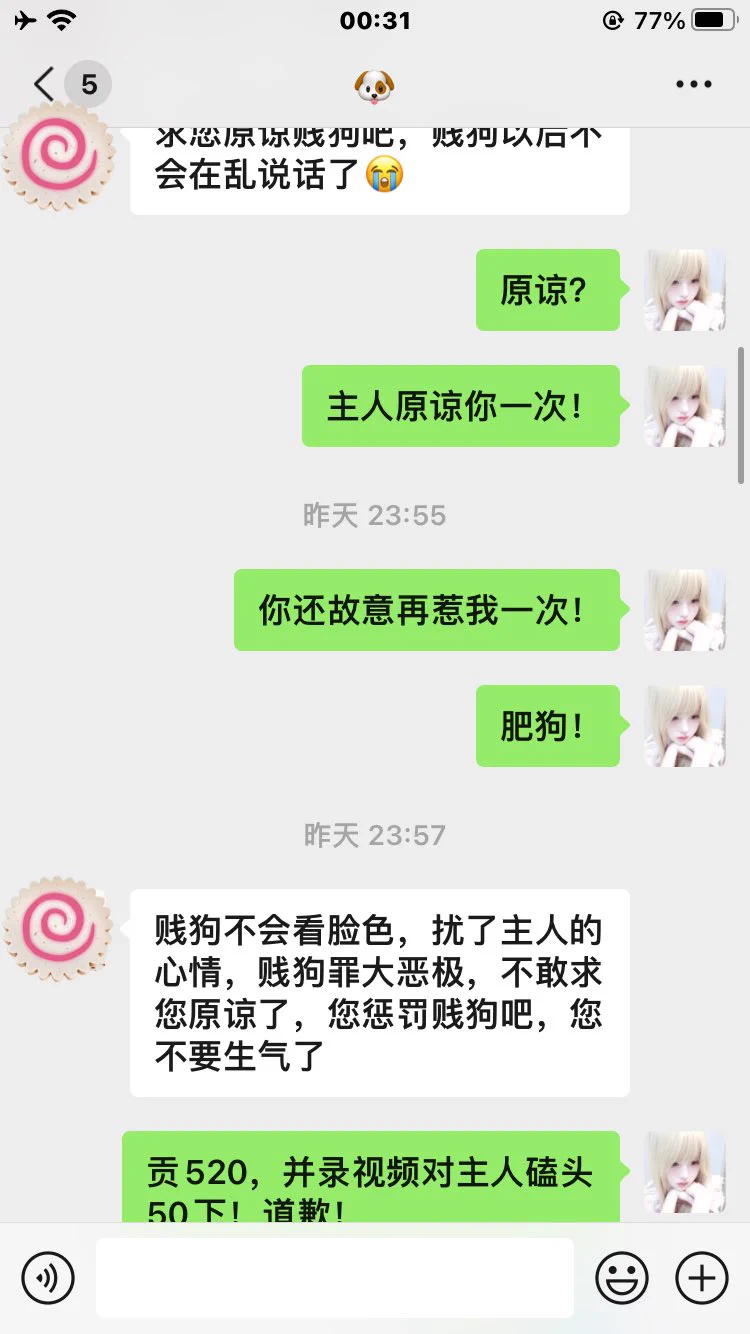The height and width of the screenshot is (1334, 750).
Task: Open the blonde avatar beside 原谅?
Action: pyautogui.click(x=685, y=290)
